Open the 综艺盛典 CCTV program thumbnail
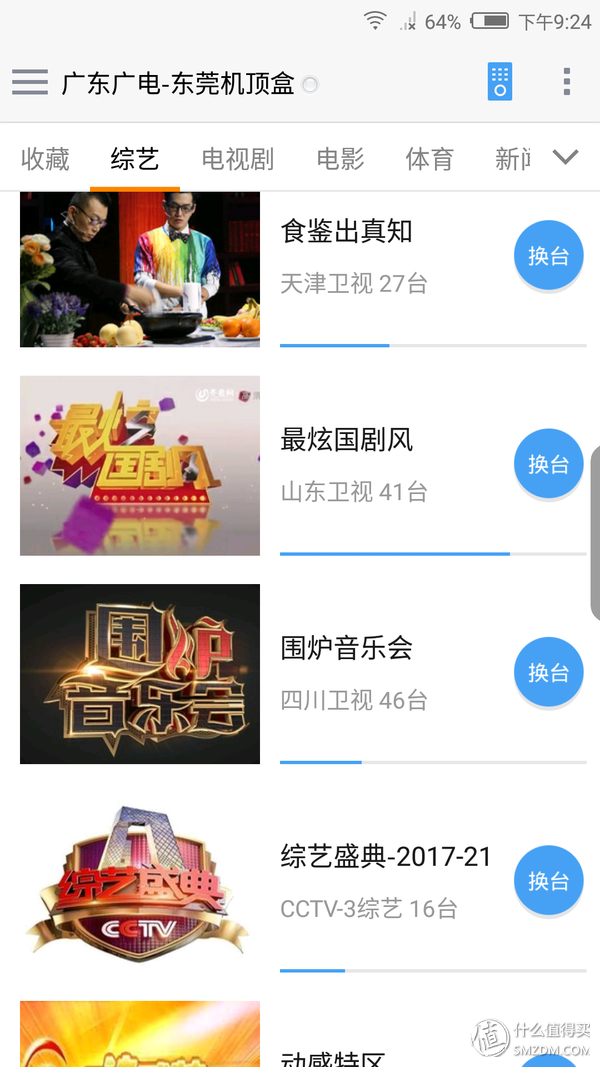This screenshot has height=1067, width=600. click(140, 881)
